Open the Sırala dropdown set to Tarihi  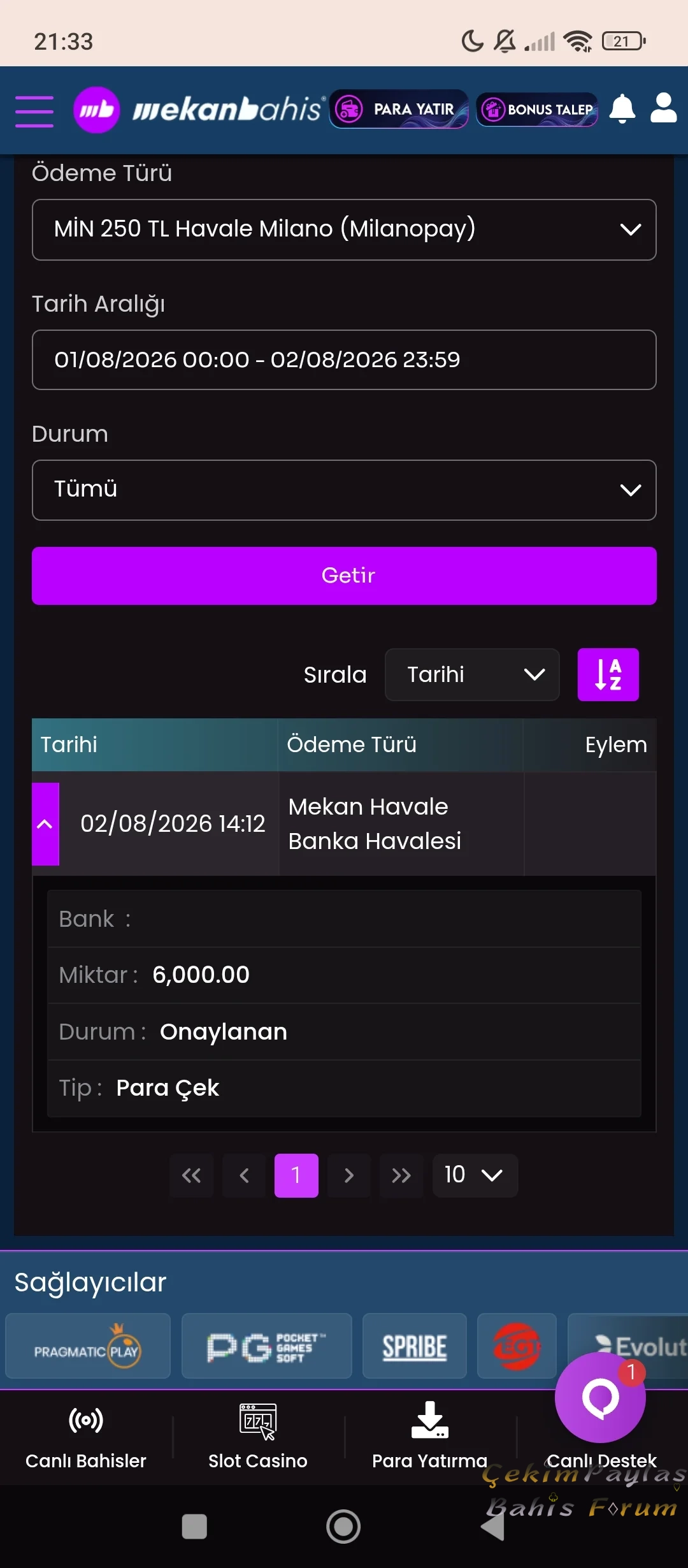(x=472, y=674)
